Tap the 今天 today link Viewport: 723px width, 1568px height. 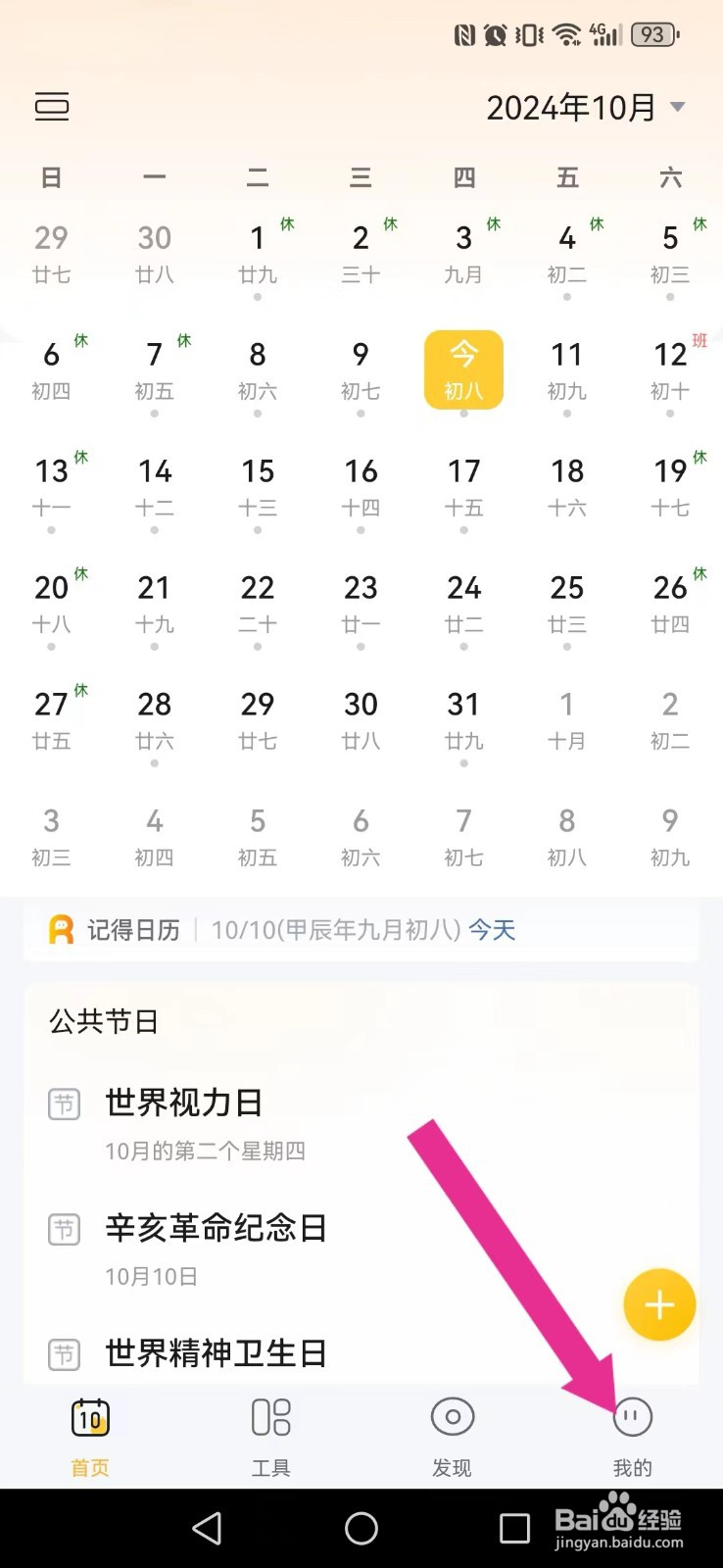coord(493,930)
